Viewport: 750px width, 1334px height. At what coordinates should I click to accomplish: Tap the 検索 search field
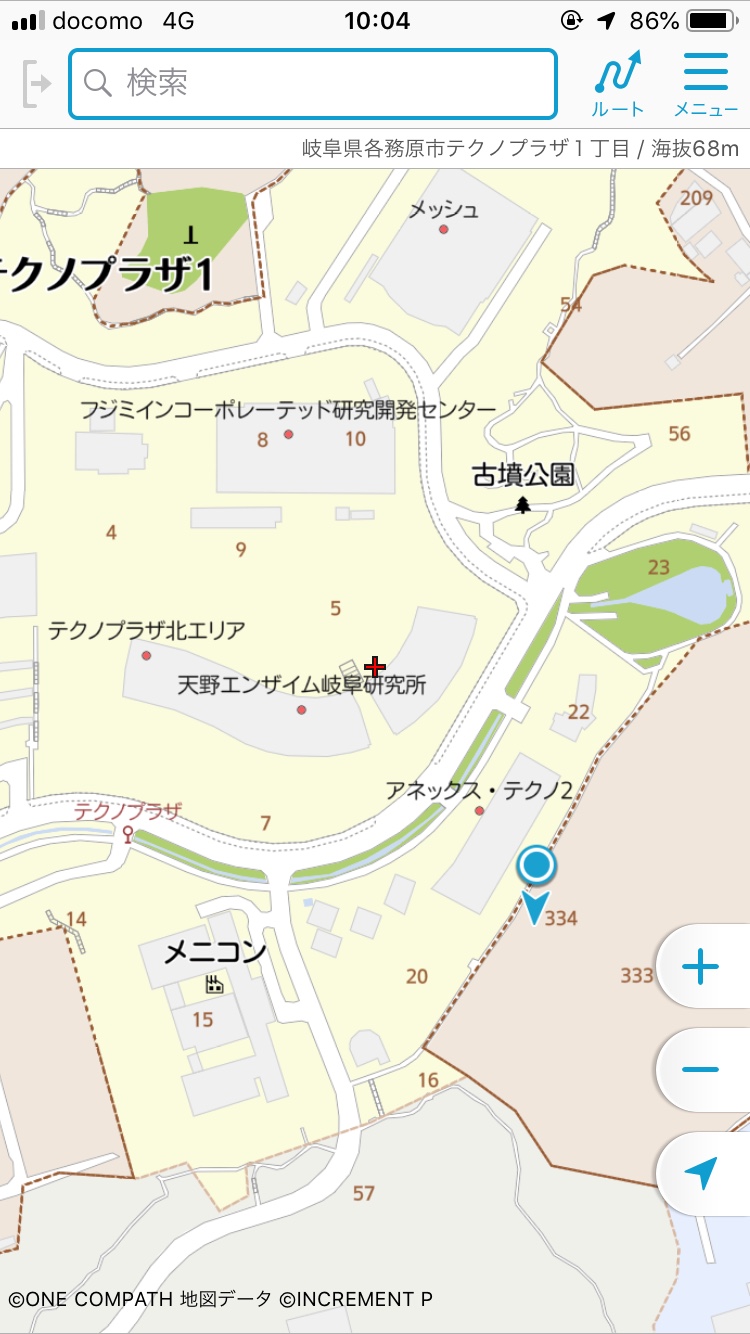click(312, 84)
